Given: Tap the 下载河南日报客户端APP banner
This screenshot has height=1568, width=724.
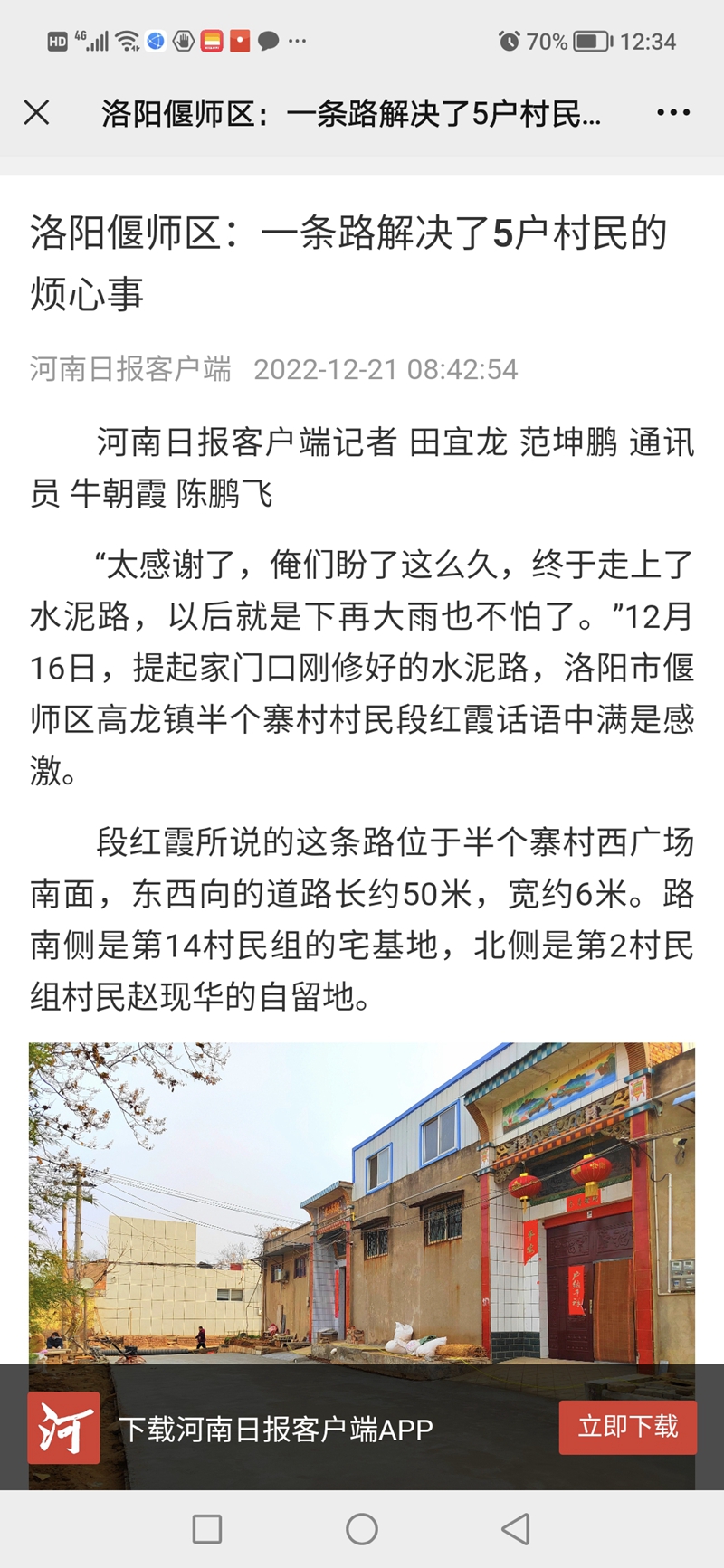Looking at the screenshot, I should pyautogui.click(x=362, y=1427).
